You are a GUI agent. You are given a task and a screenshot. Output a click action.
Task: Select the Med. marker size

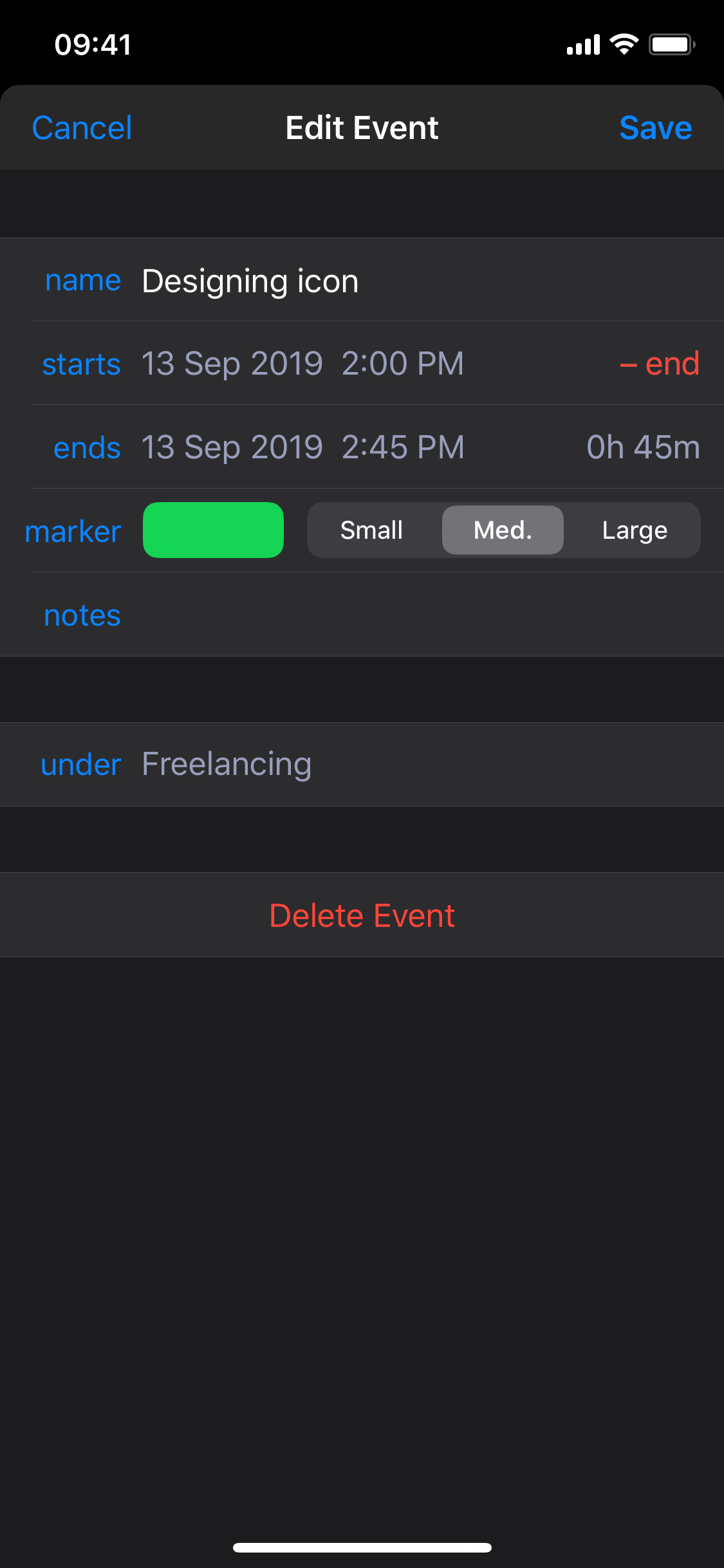coord(503,530)
